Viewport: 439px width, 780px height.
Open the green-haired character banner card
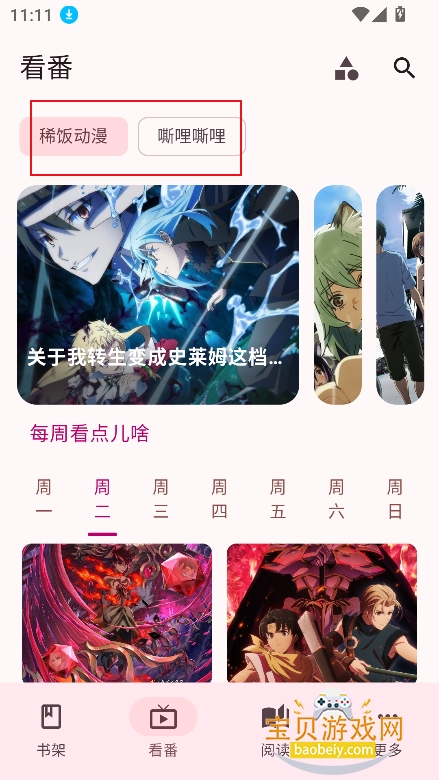[x=338, y=294]
